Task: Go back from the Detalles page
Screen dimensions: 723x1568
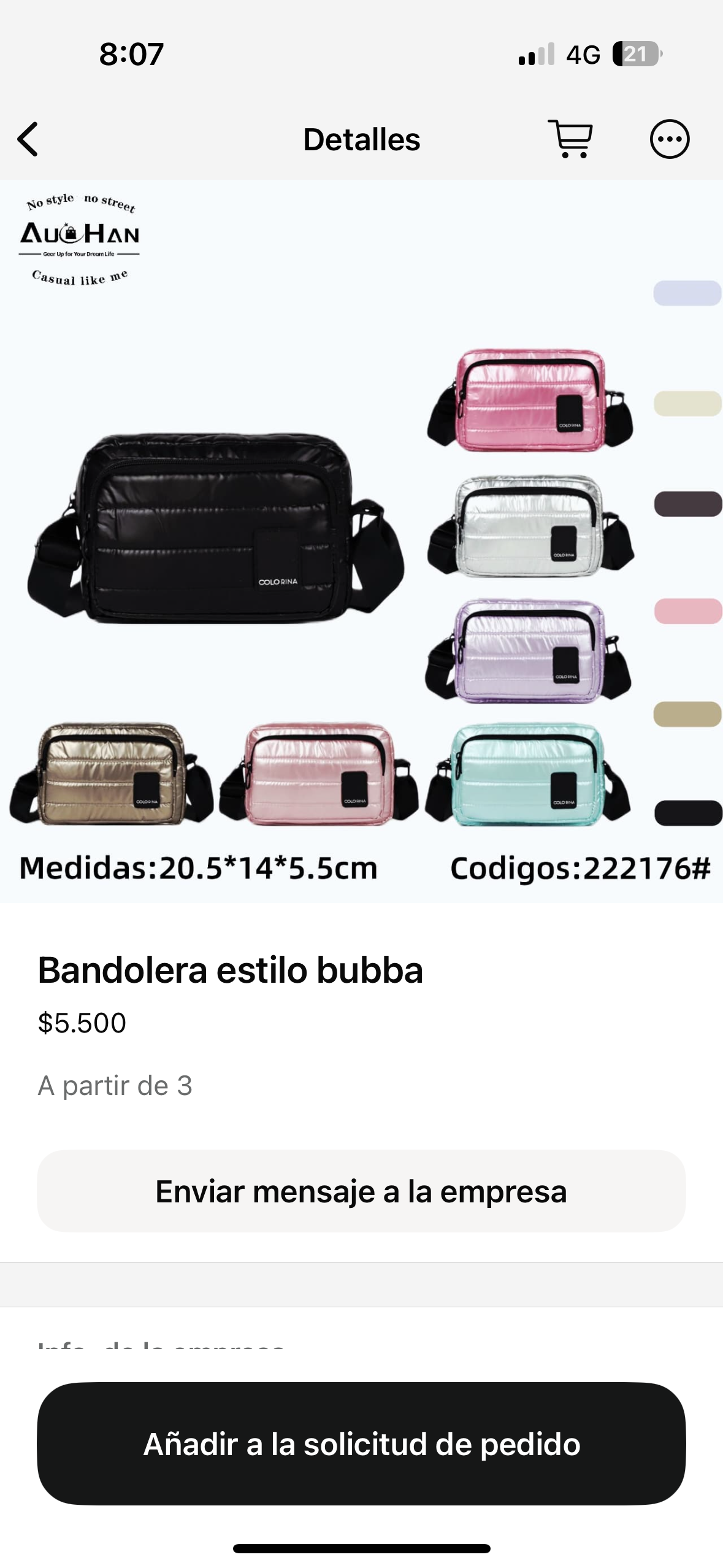Action: 28,139
